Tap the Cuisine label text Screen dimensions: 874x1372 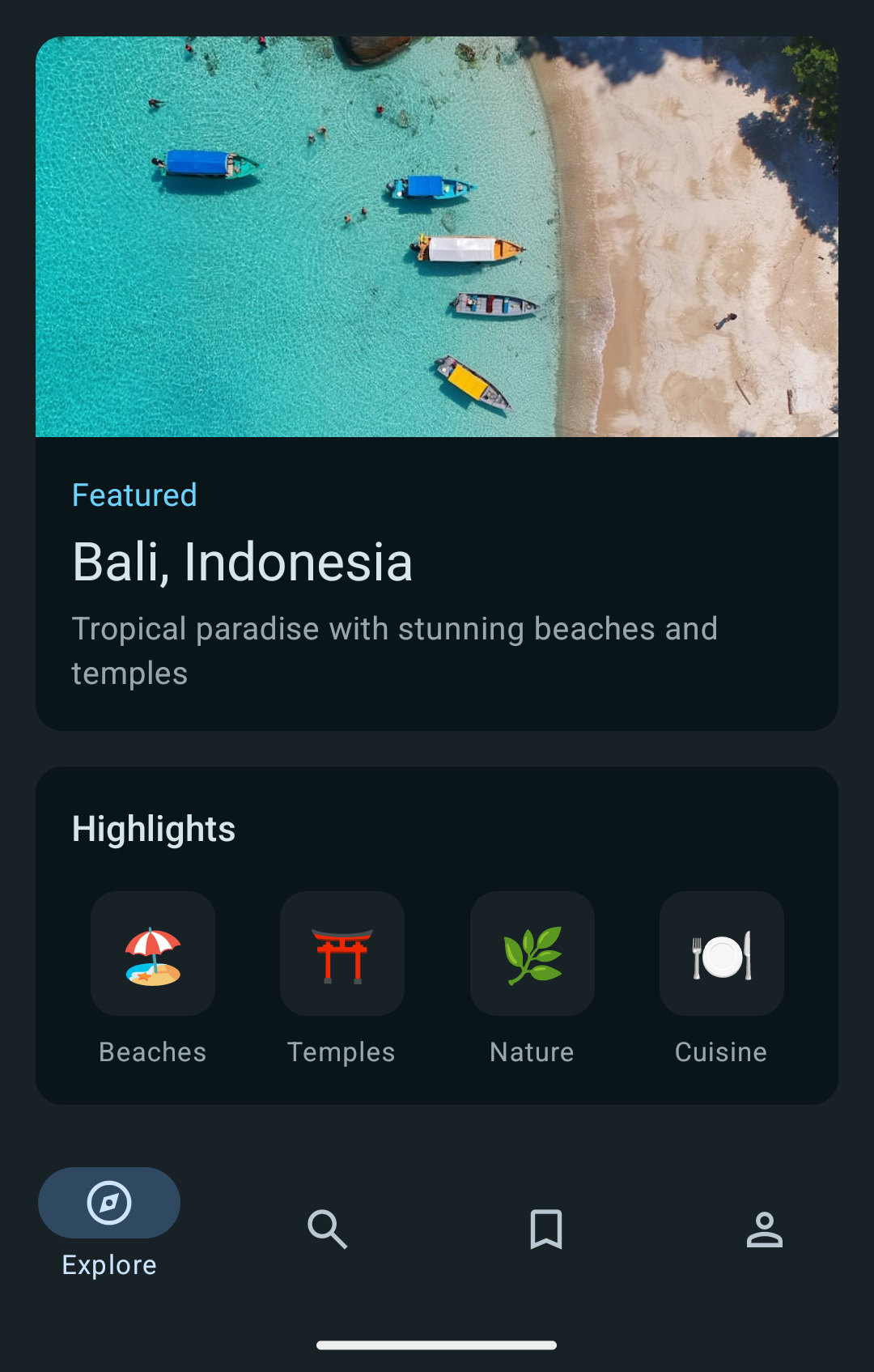(x=721, y=1051)
